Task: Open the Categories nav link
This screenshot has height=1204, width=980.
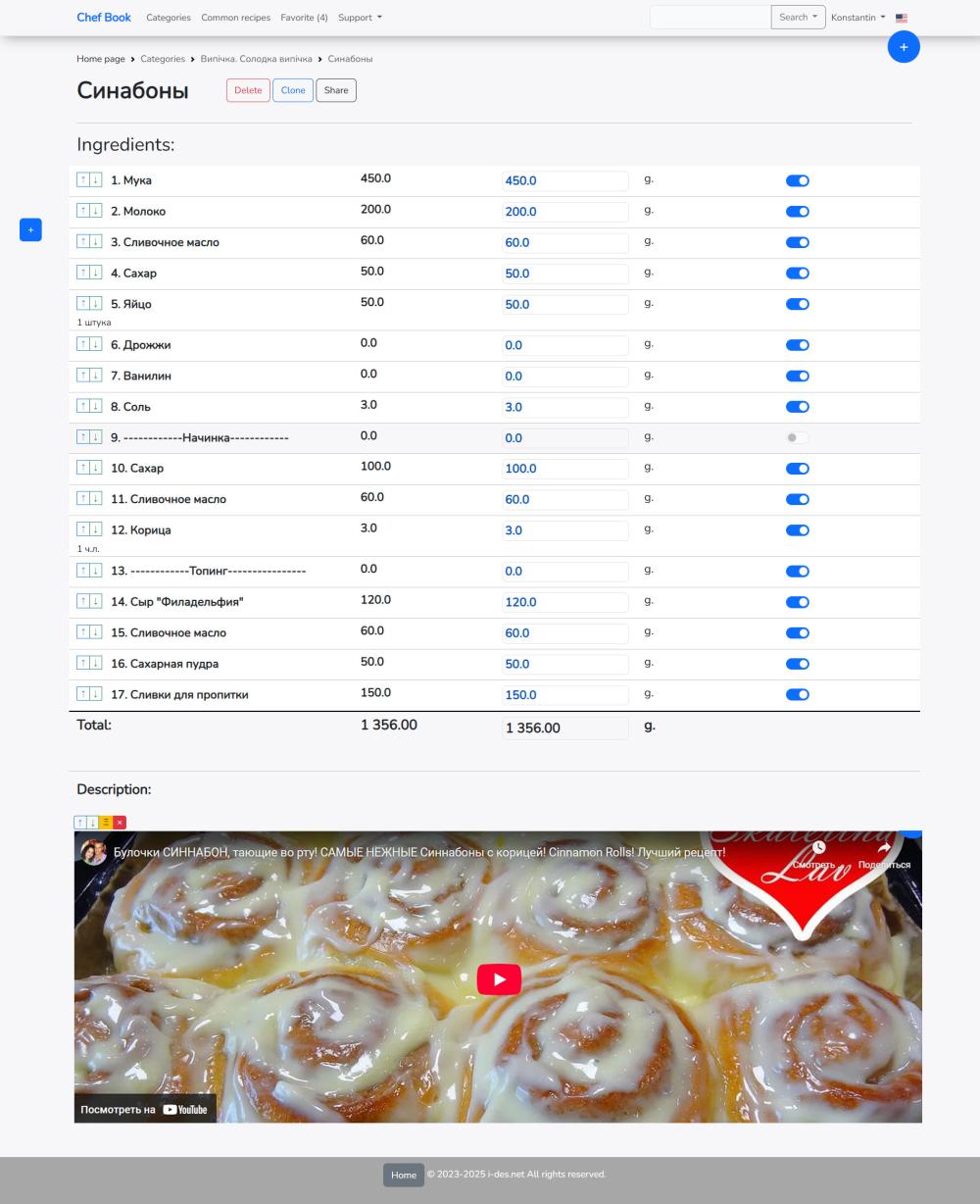Action: pyautogui.click(x=169, y=18)
